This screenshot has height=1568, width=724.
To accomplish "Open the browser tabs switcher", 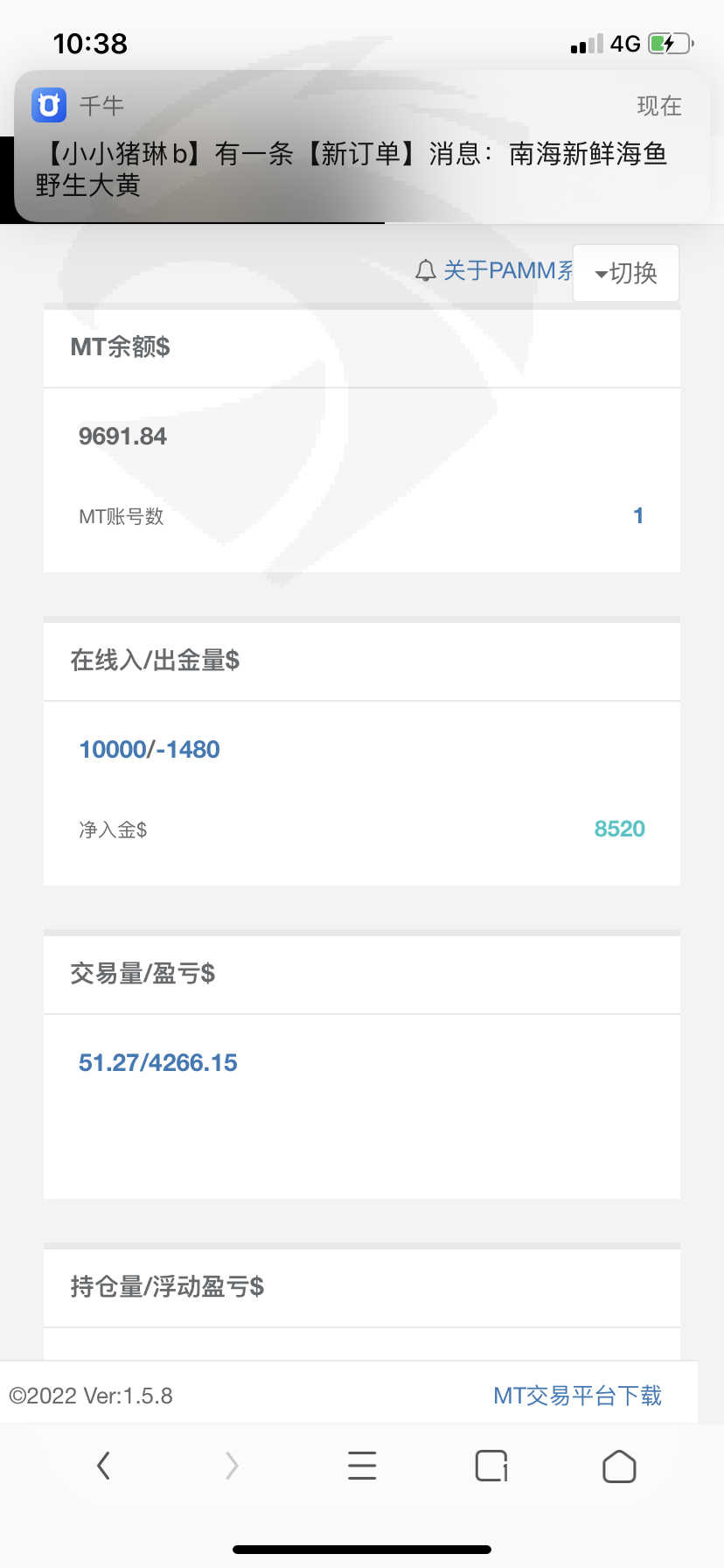I will (x=491, y=1465).
